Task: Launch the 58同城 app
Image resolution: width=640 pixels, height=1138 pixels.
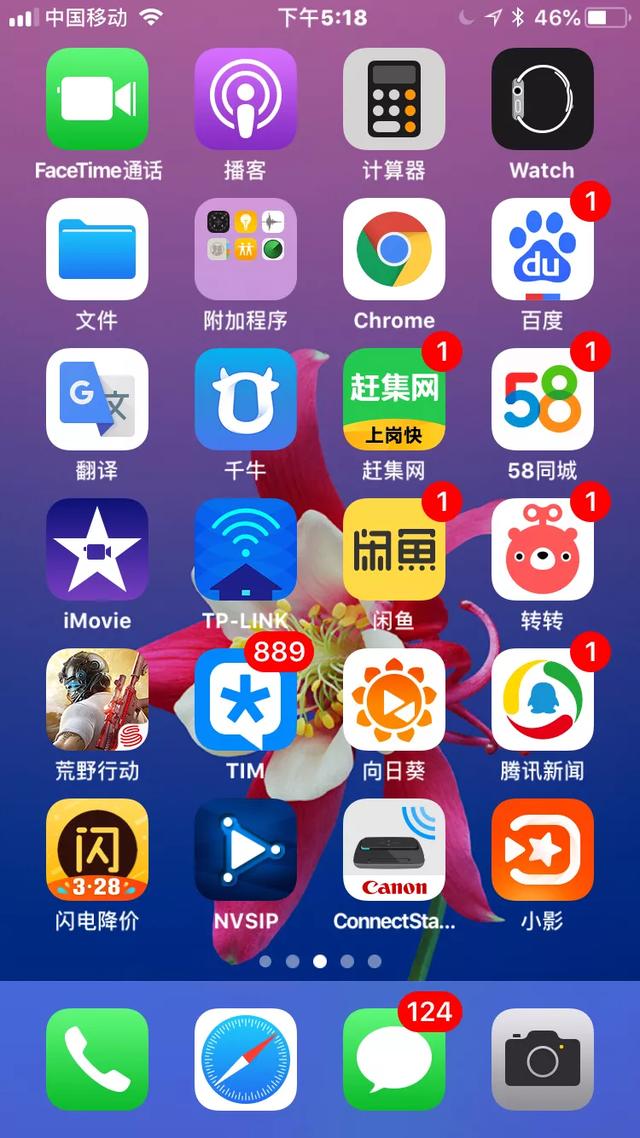Action: click(542, 399)
